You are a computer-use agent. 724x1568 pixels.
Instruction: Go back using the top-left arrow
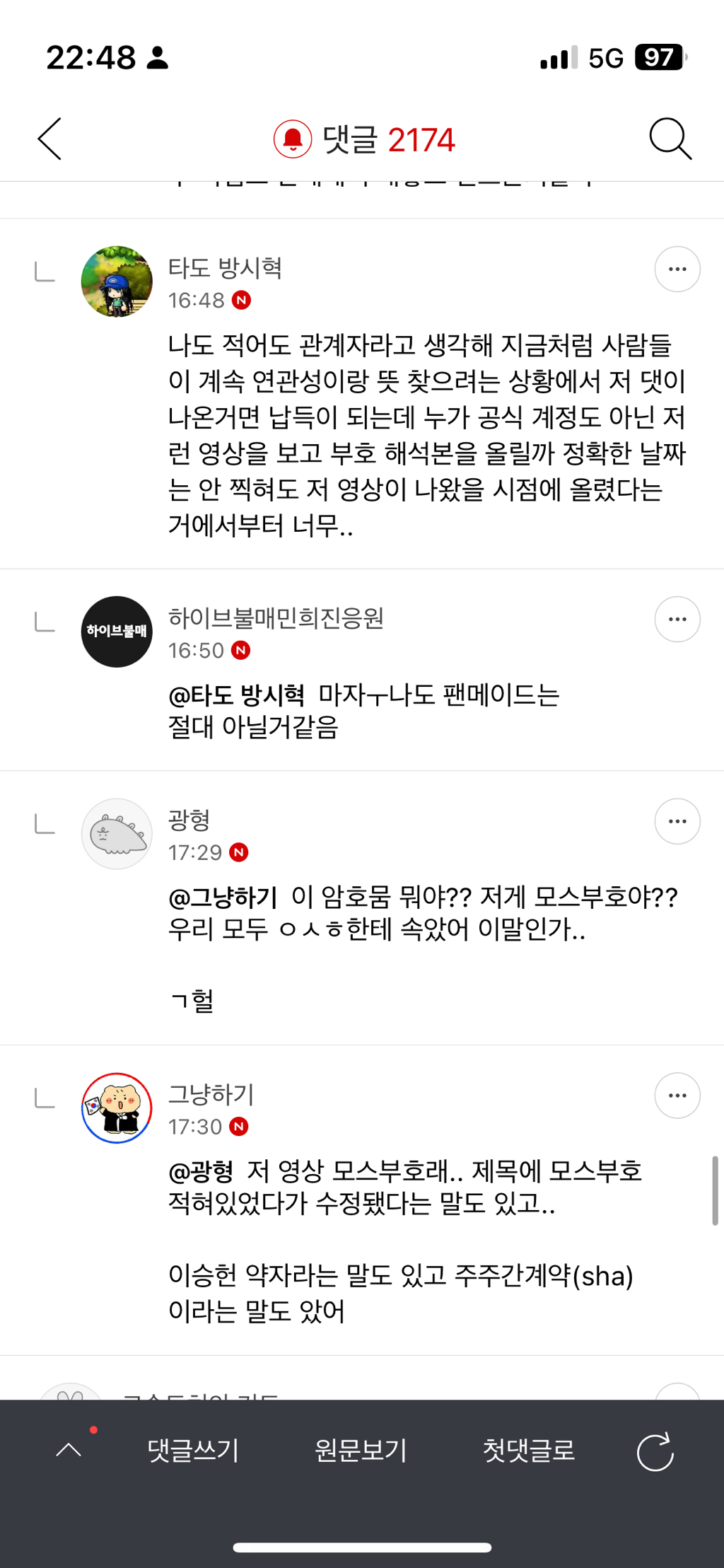click(49, 139)
